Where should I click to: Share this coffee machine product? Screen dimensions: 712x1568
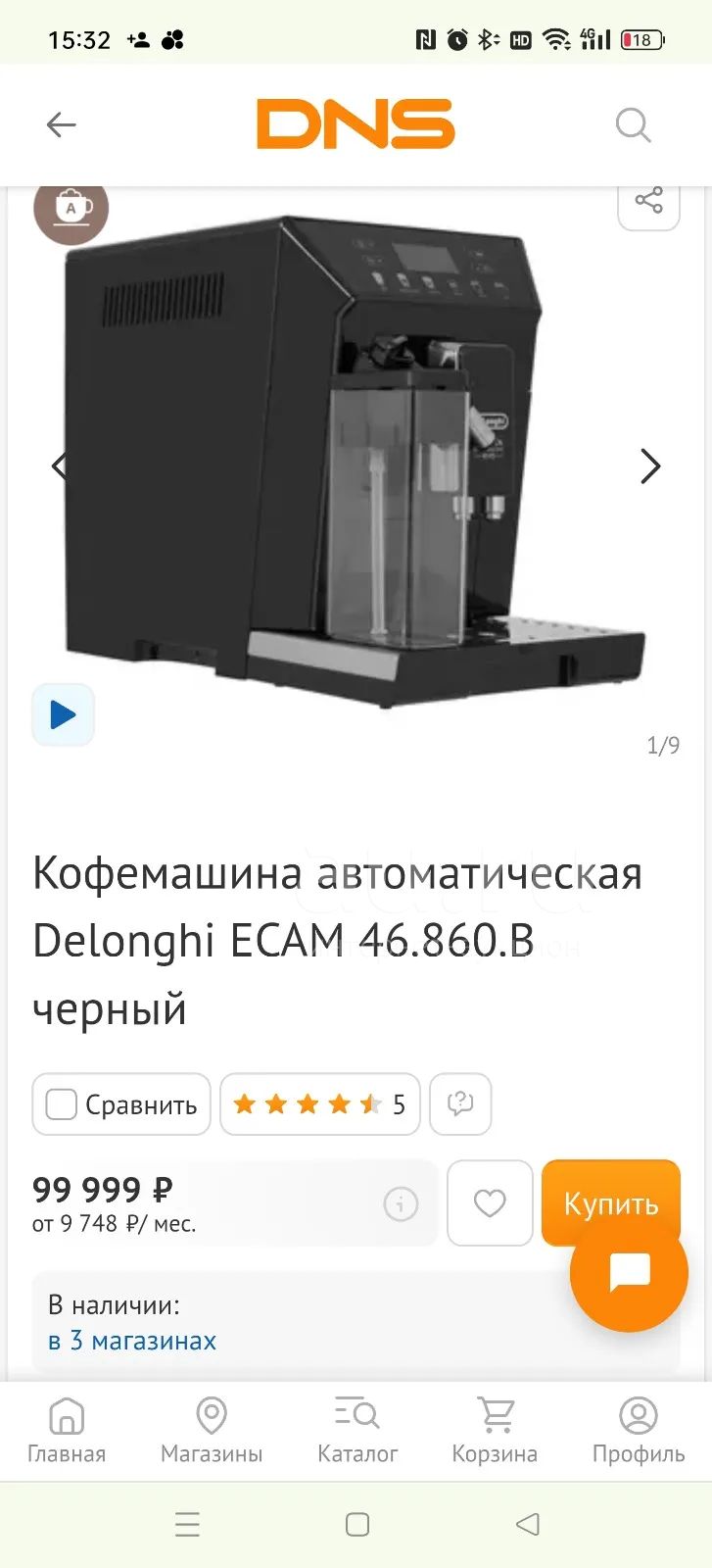click(648, 202)
